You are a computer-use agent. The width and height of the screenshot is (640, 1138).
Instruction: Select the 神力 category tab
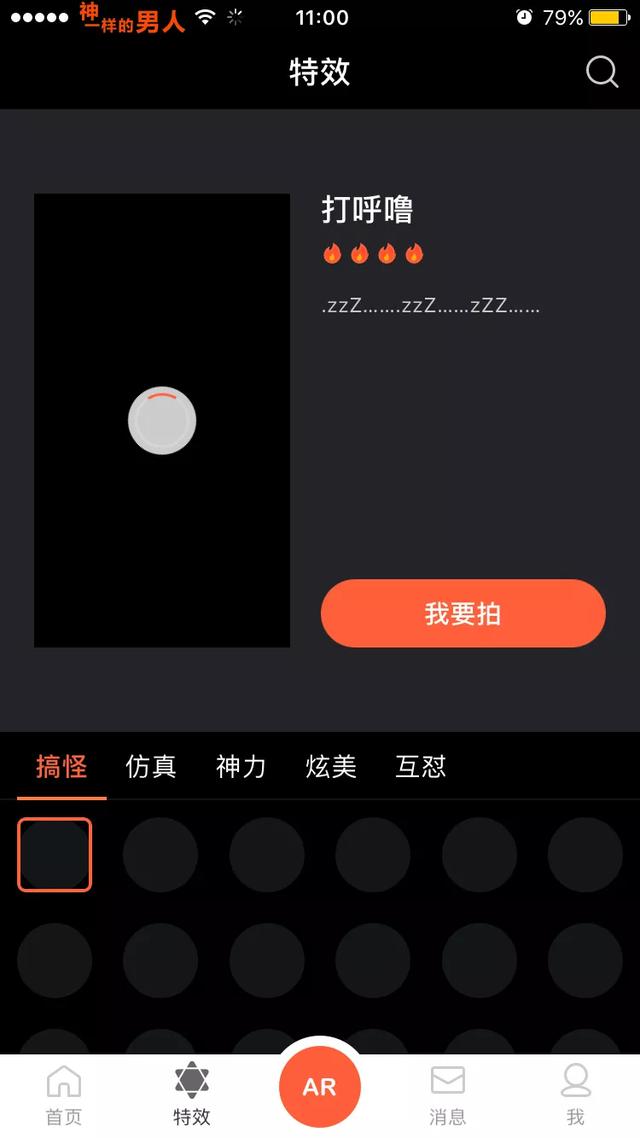tap(241, 767)
